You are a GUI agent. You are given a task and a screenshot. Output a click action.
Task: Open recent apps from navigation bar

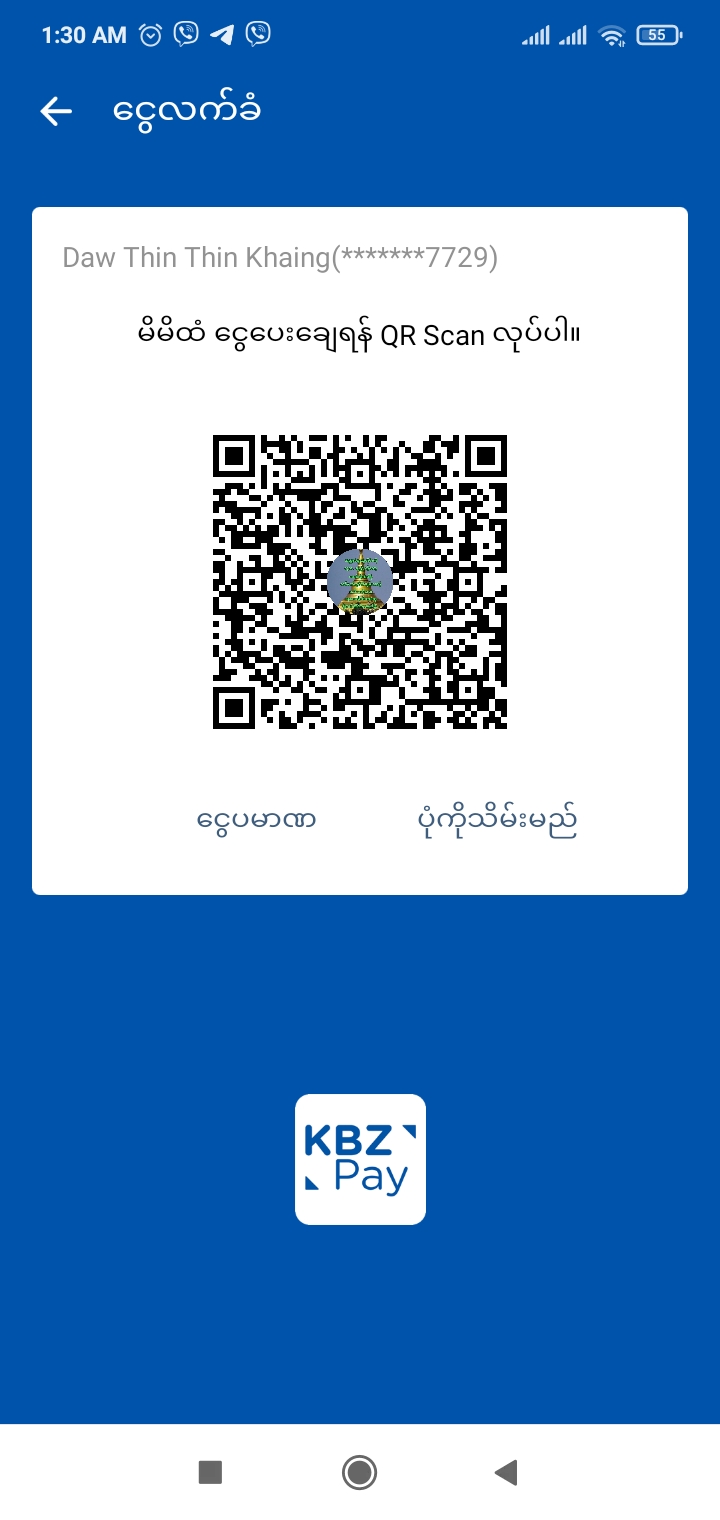210,1472
